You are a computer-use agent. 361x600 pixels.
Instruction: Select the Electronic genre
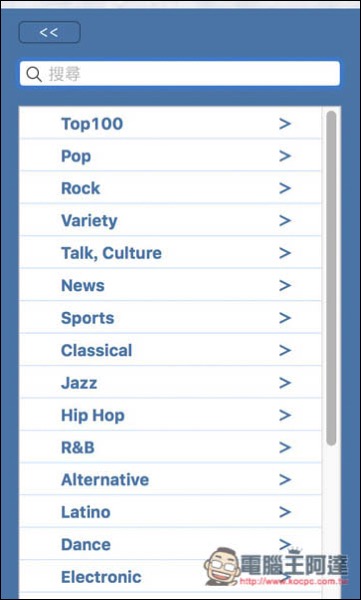[170, 577]
